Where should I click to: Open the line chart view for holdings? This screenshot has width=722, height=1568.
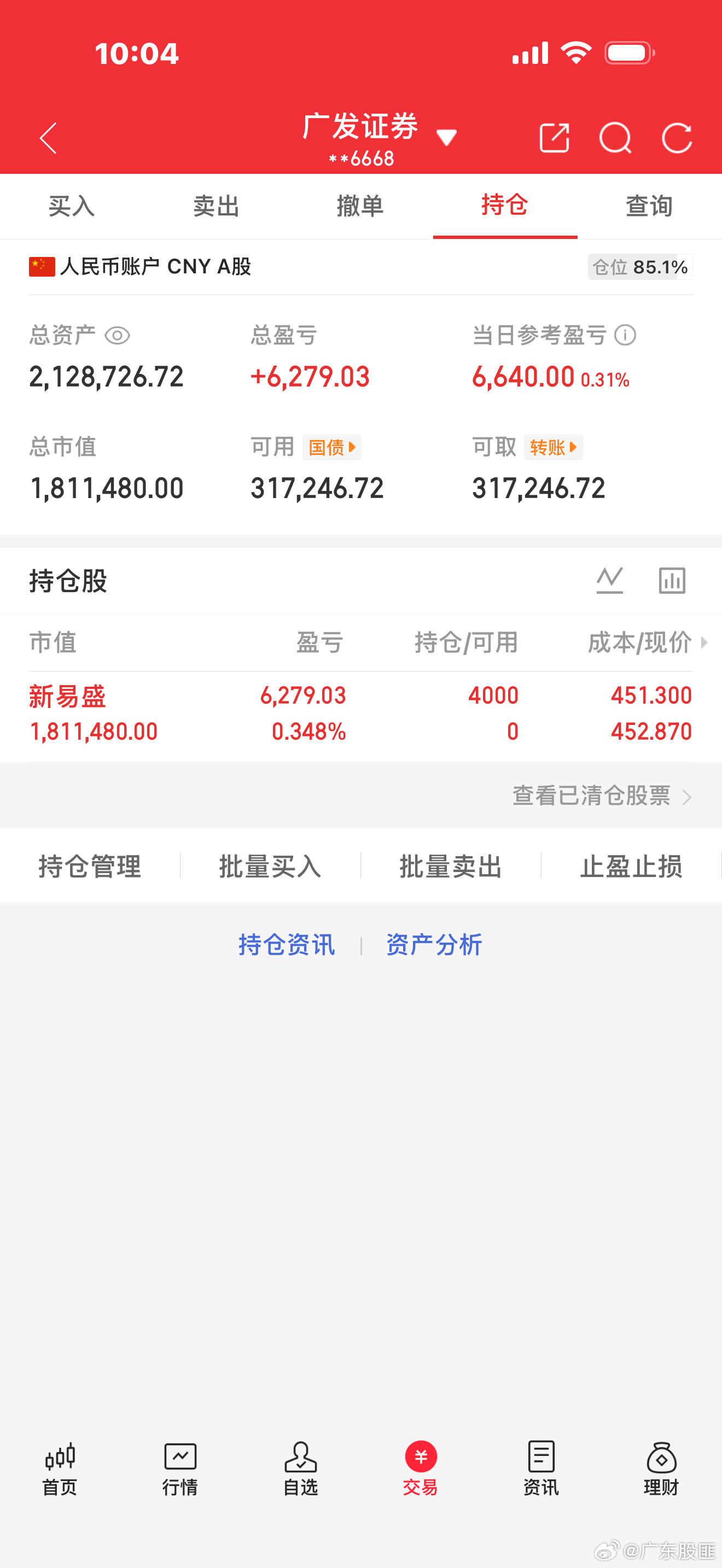click(610, 580)
